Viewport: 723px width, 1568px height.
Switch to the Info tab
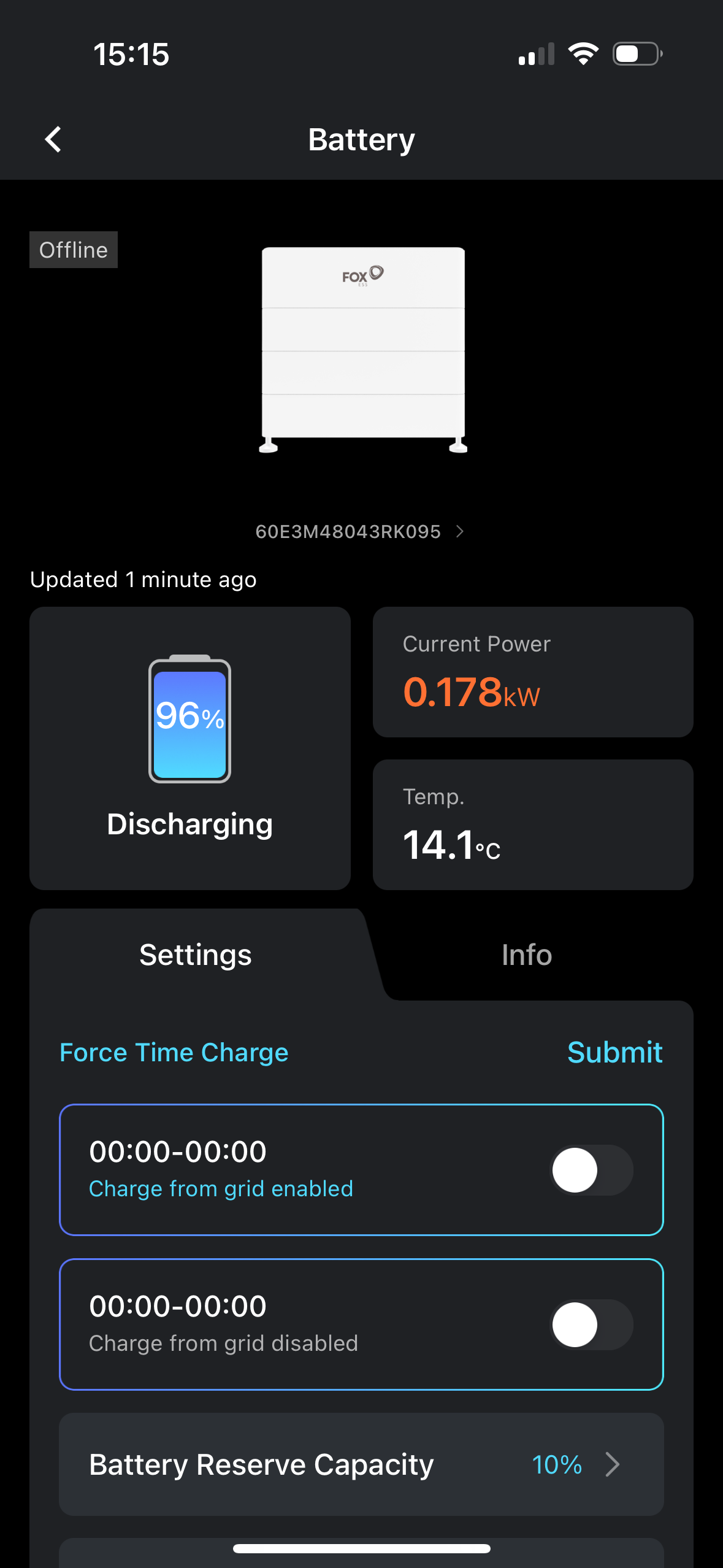[x=526, y=955]
